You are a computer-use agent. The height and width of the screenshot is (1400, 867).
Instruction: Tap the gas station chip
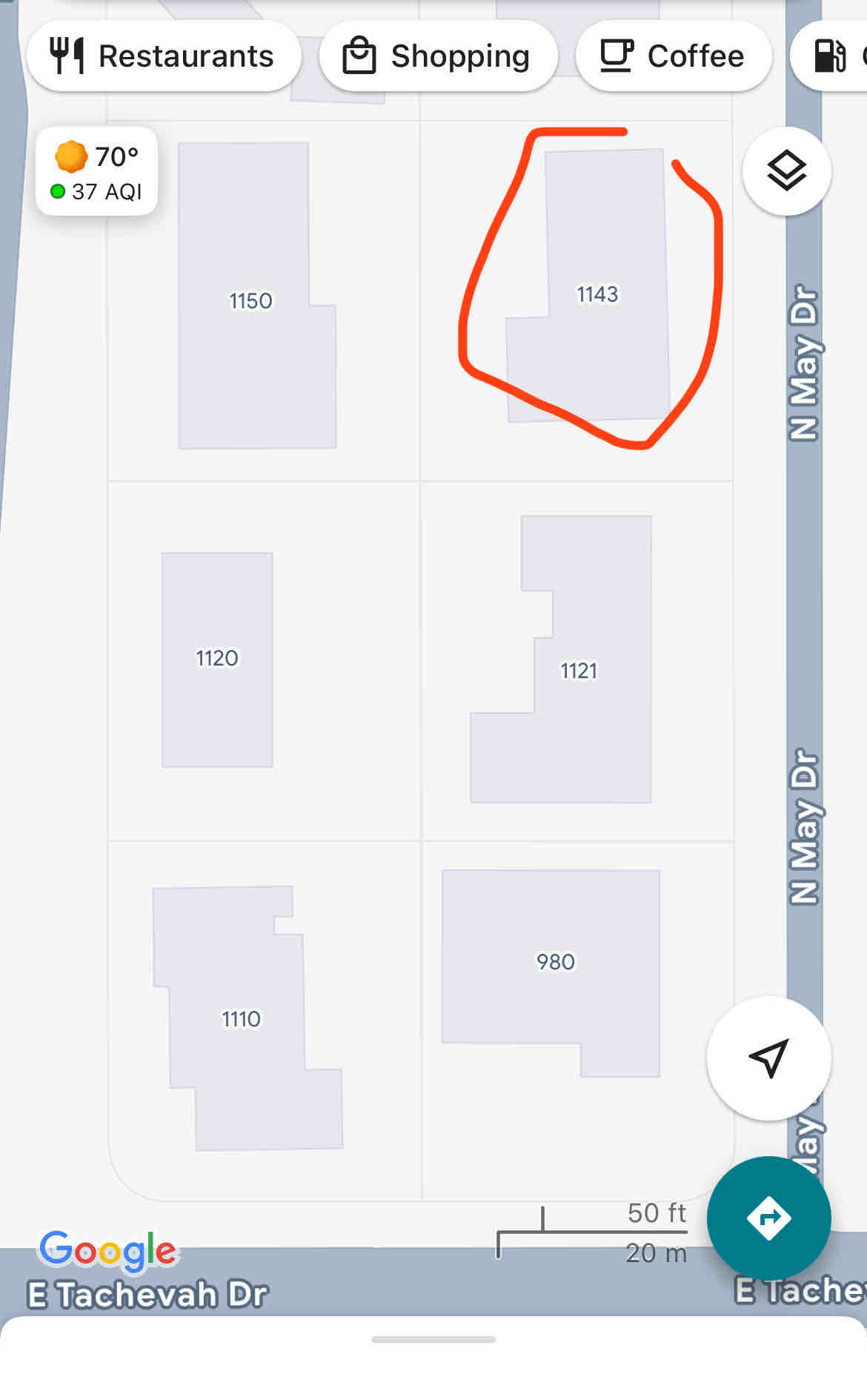click(x=829, y=56)
